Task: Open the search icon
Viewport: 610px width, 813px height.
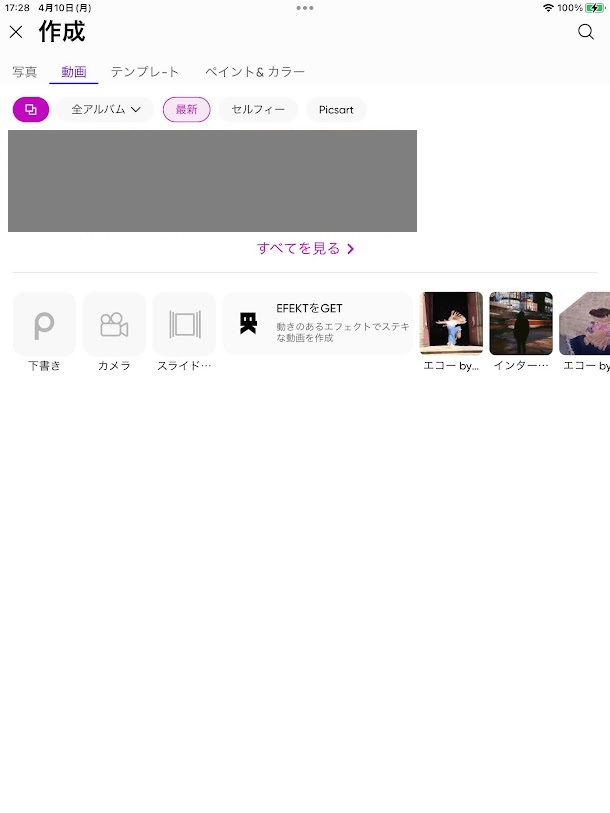Action: (586, 32)
